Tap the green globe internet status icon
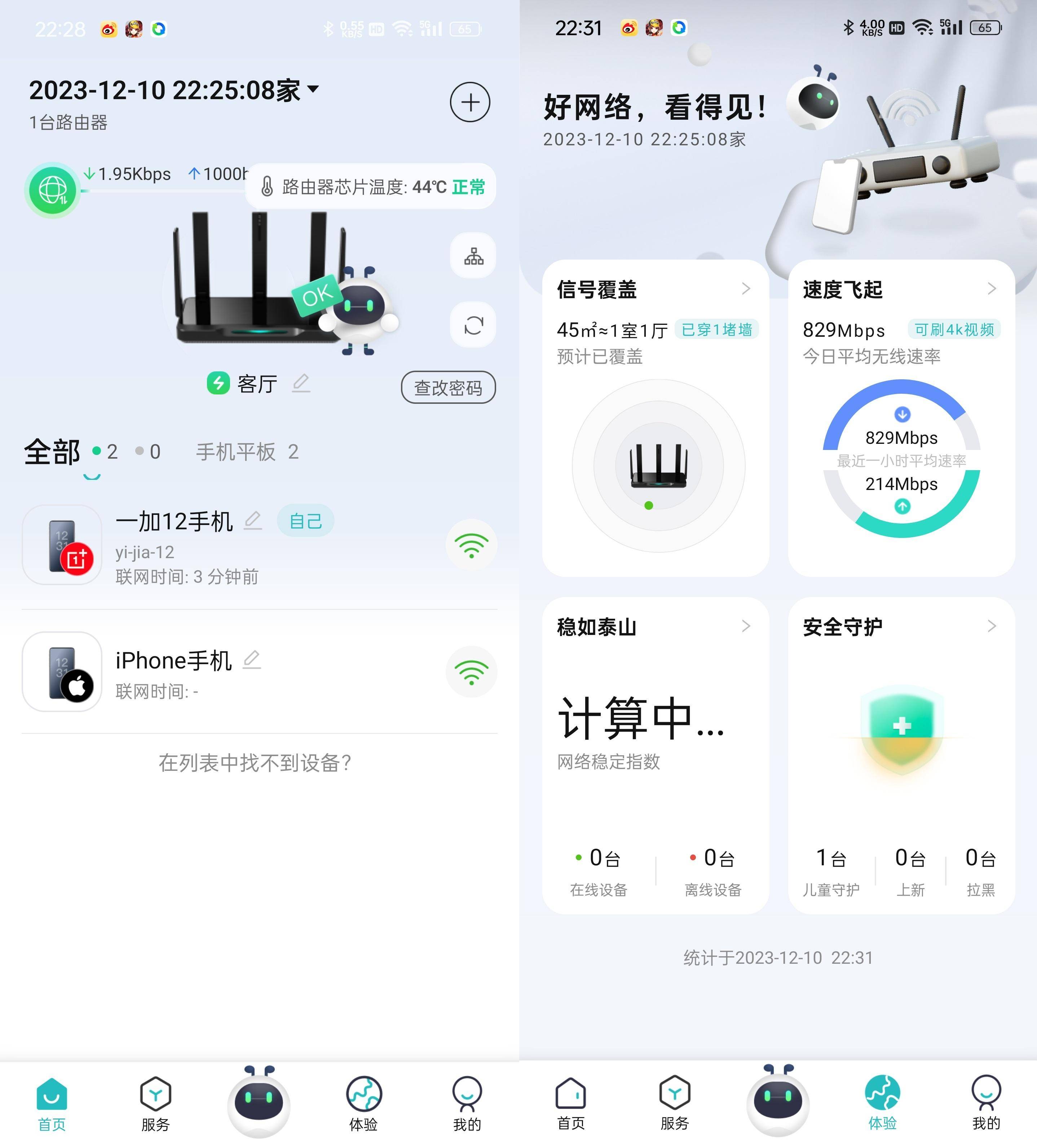This screenshot has height=1148, width=1037. (x=53, y=191)
